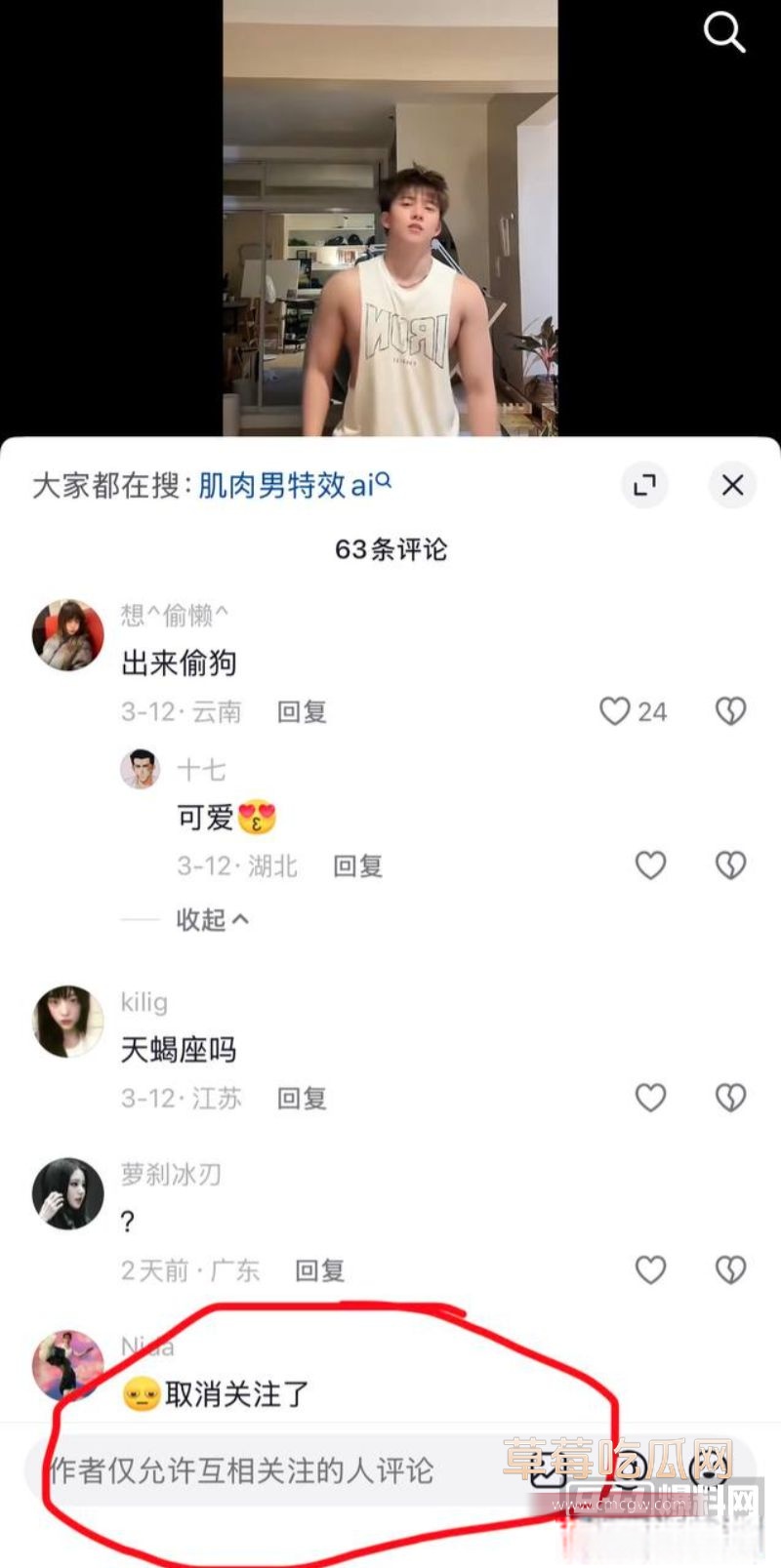Toggle dislike on kilig's comment
This screenshot has height=1568, width=781.
(x=729, y=1097)
